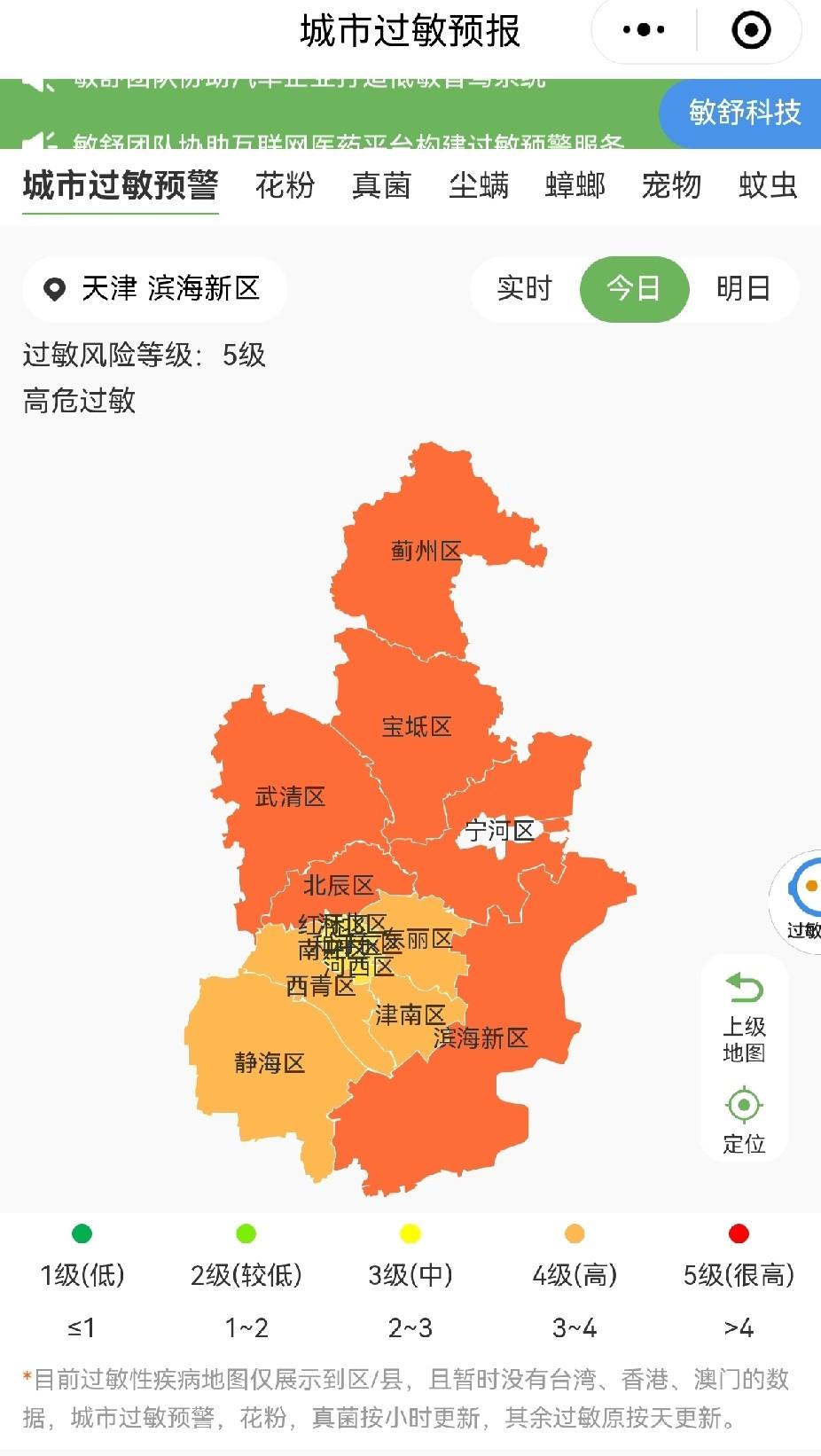Enable the 今日 forecast option
The height and width of the screenshot is (1456, 821).
coord(633,289)
